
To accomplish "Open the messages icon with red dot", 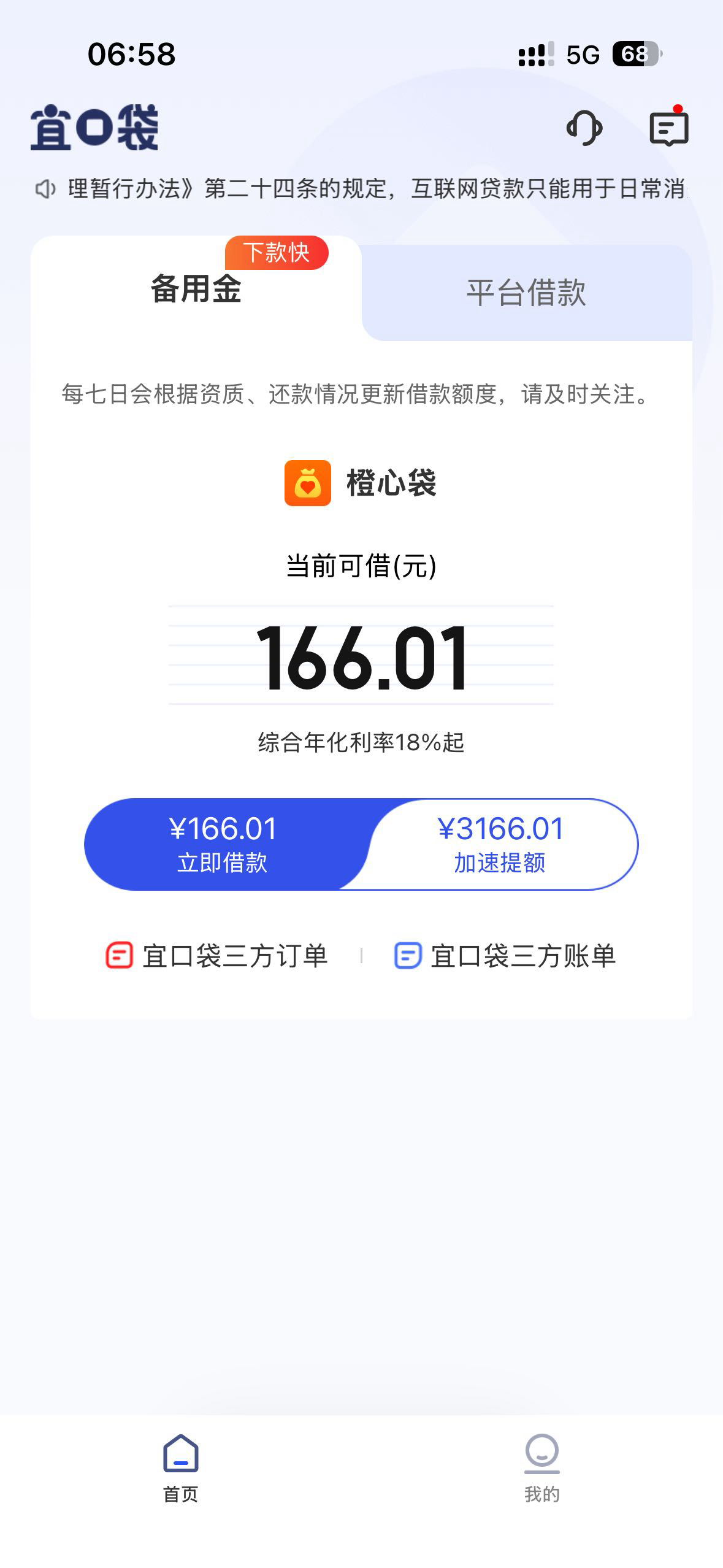I will point(669,126).
